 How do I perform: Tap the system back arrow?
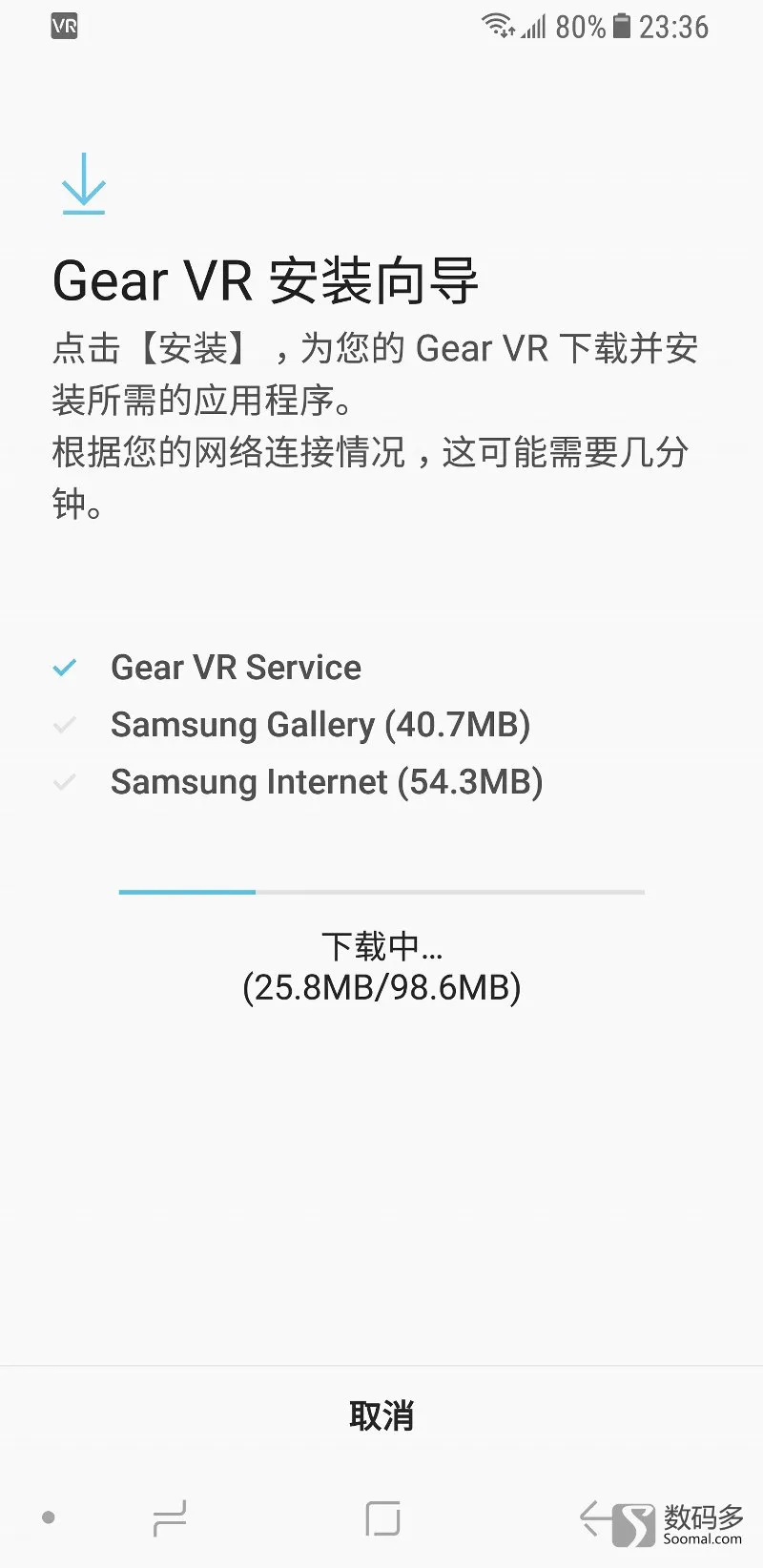tap(594, 1518)
